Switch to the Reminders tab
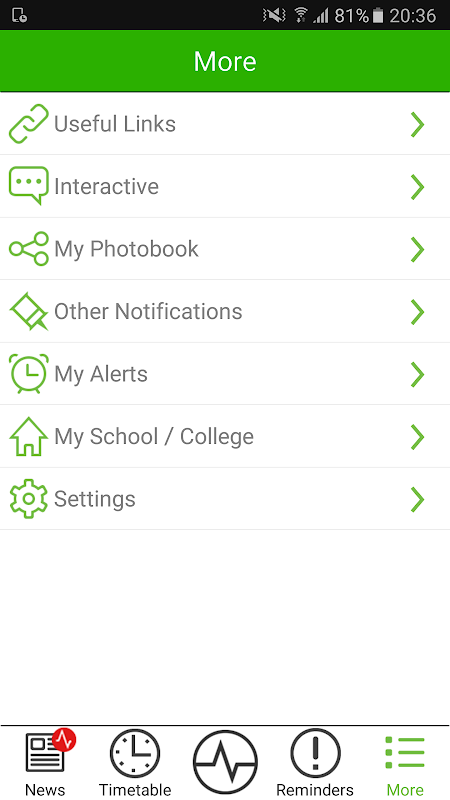 coord(315,763)
